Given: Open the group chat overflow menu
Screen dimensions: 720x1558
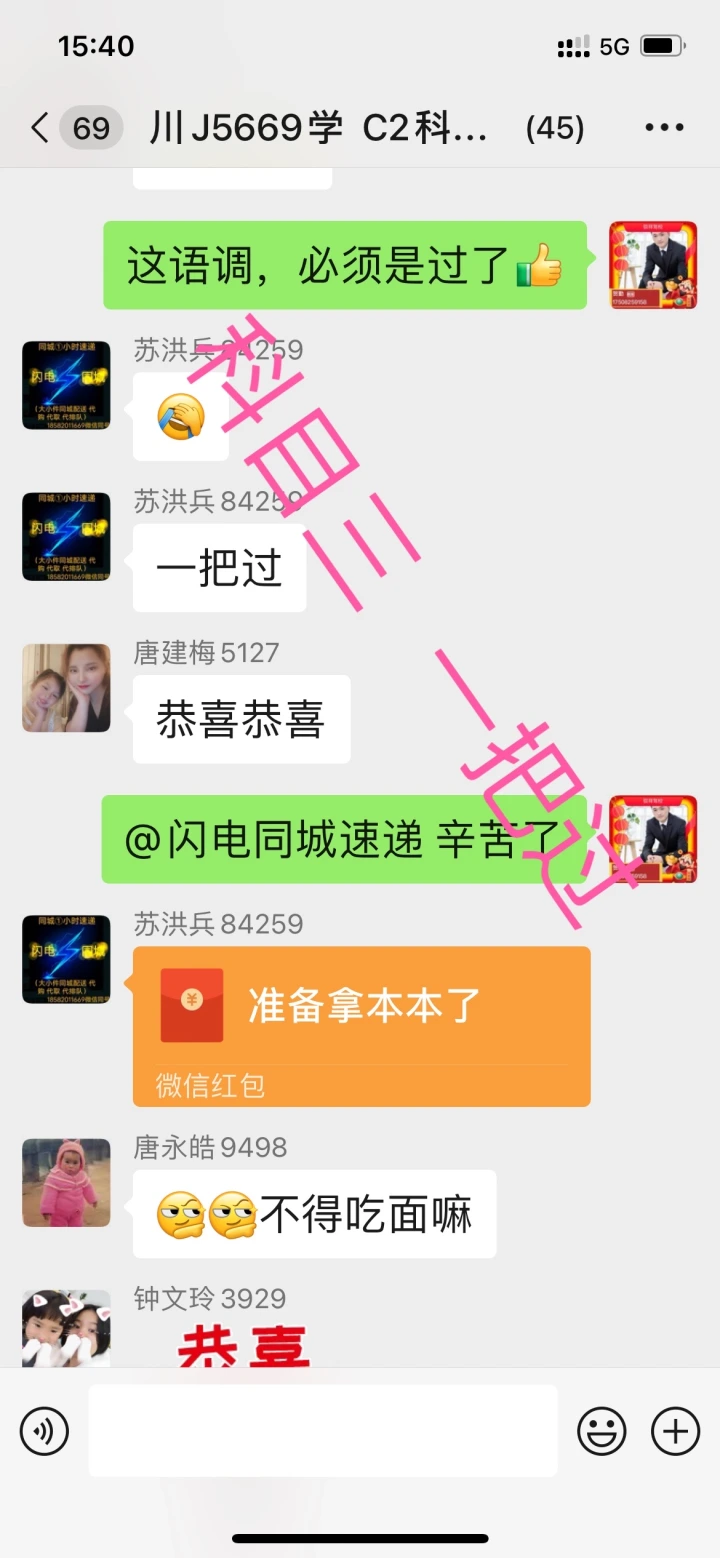Looking at the screenshot, I should click(x=664, y=128).
